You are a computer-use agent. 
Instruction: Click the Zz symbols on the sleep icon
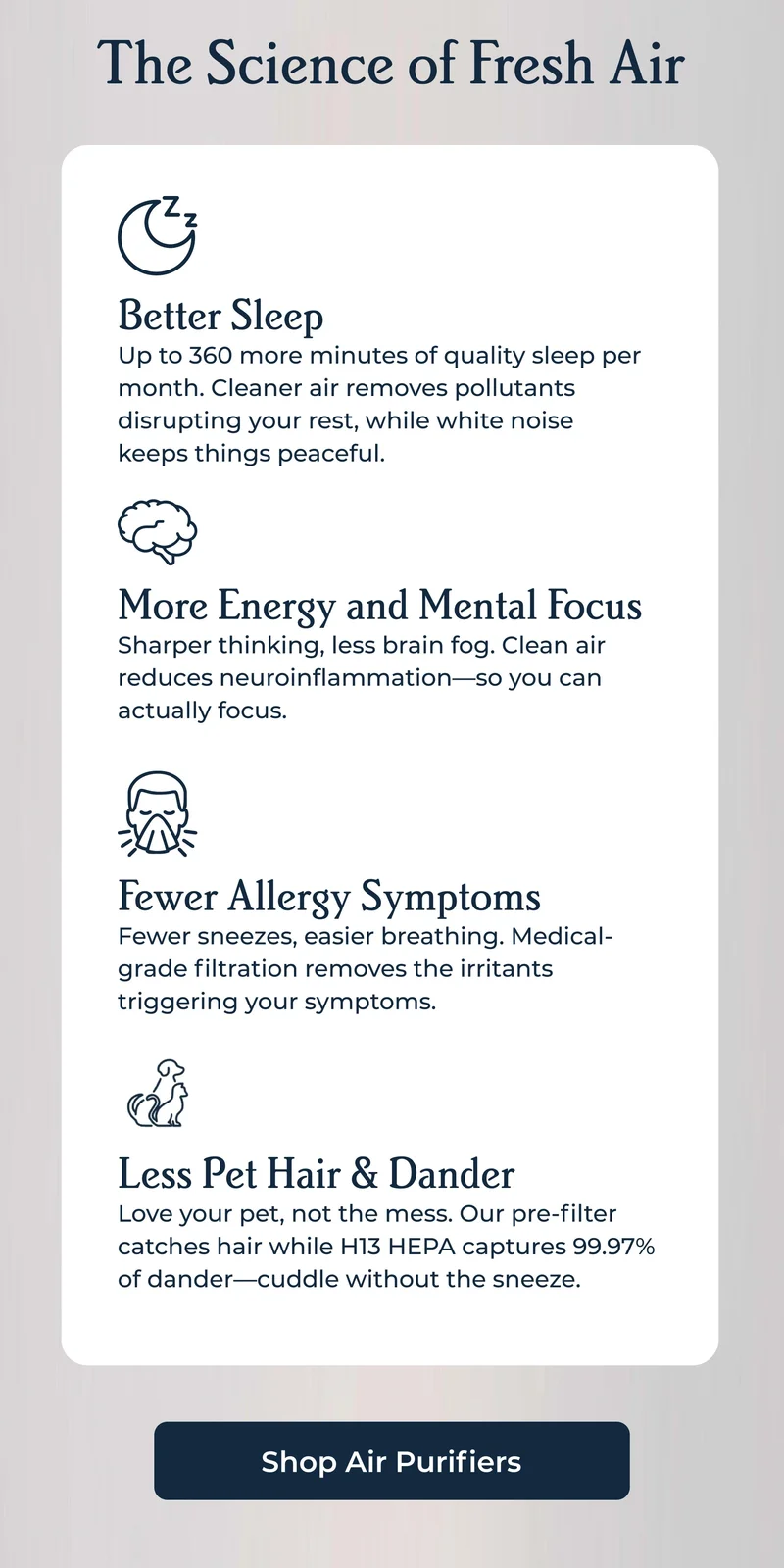[x=179, y=211]
